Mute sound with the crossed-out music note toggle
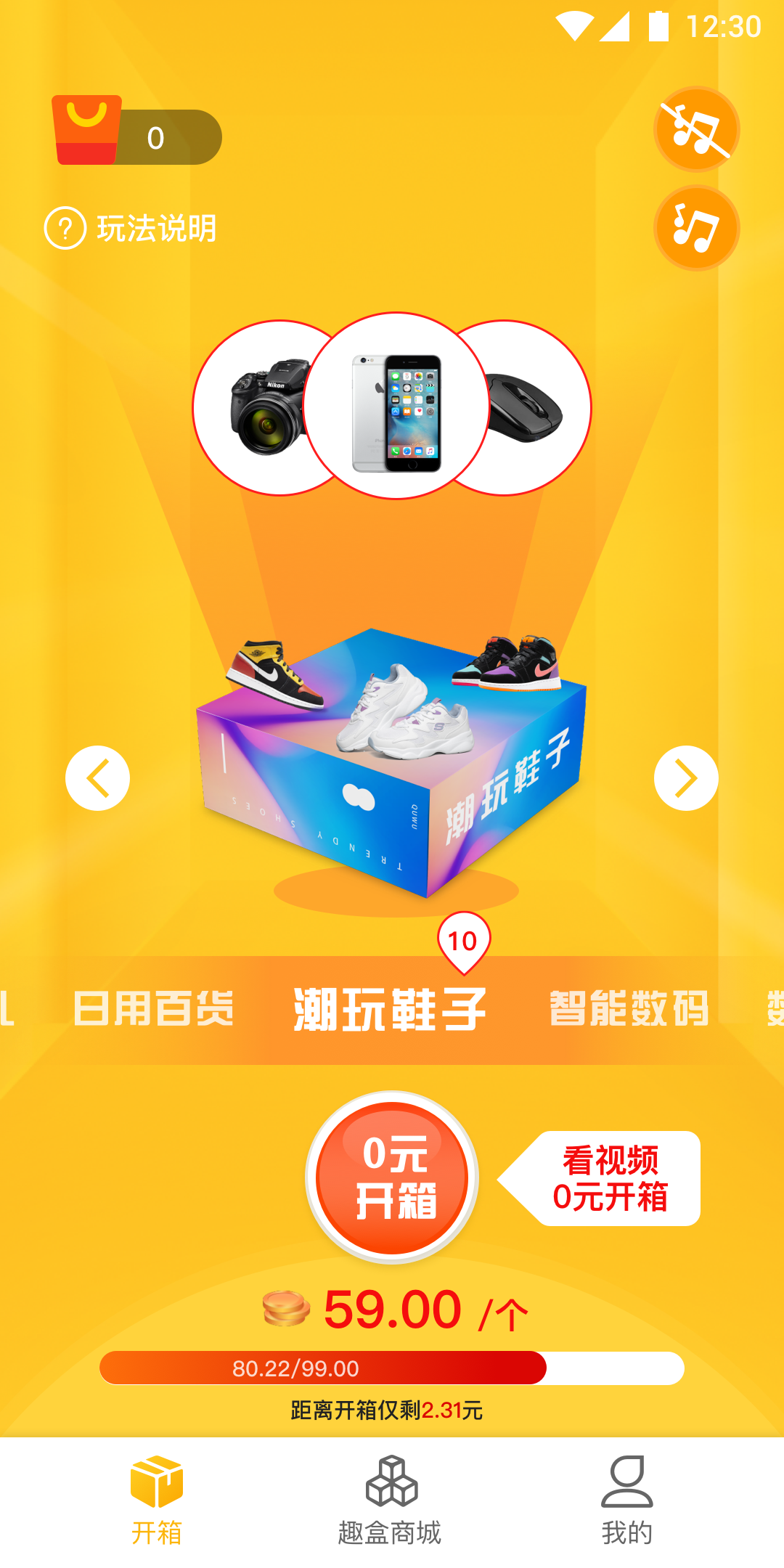Image resolution: width=784 pixels, height=1568 pixels. pos(695,129)
